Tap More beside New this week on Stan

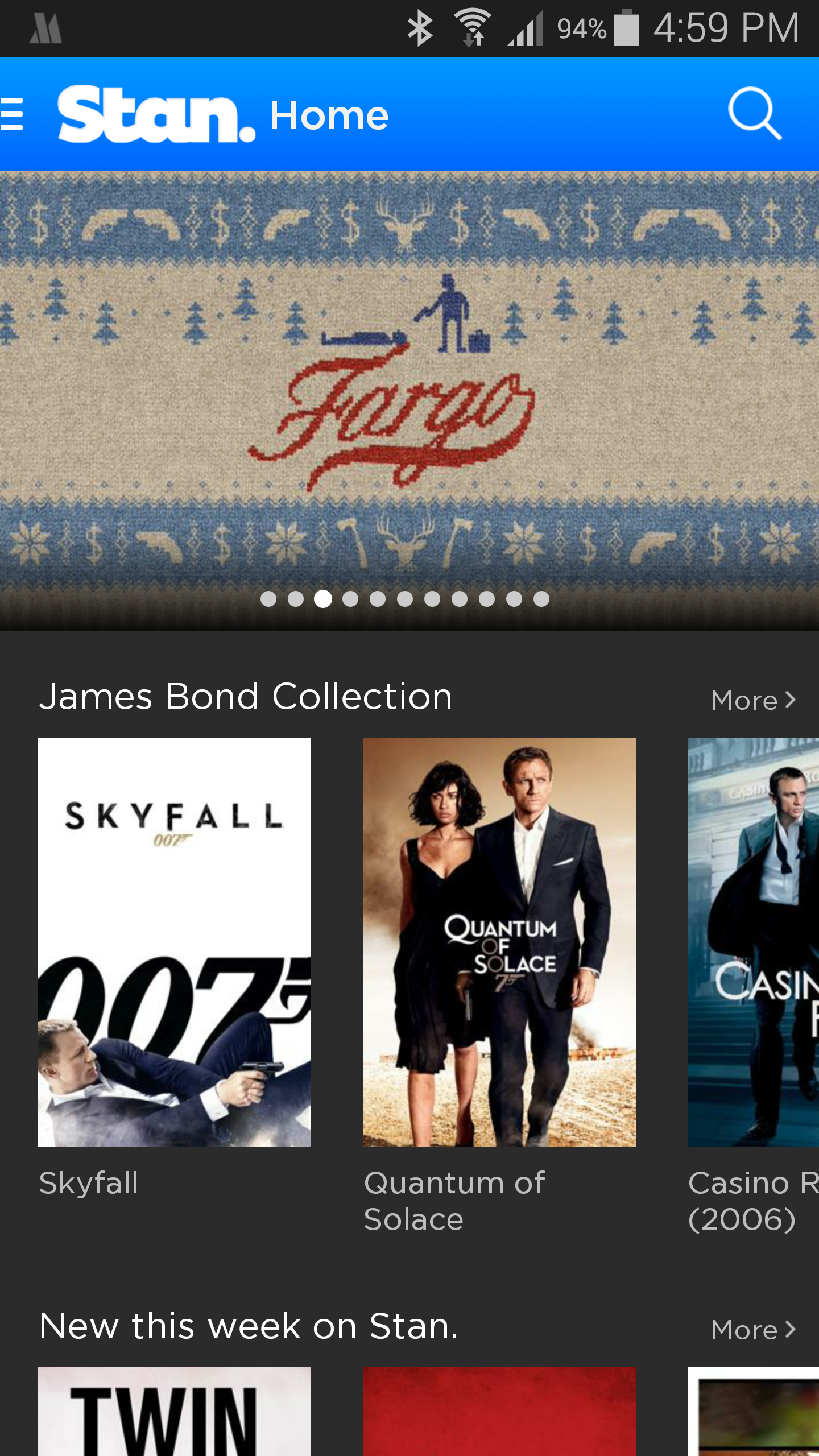pos(754,1330)
